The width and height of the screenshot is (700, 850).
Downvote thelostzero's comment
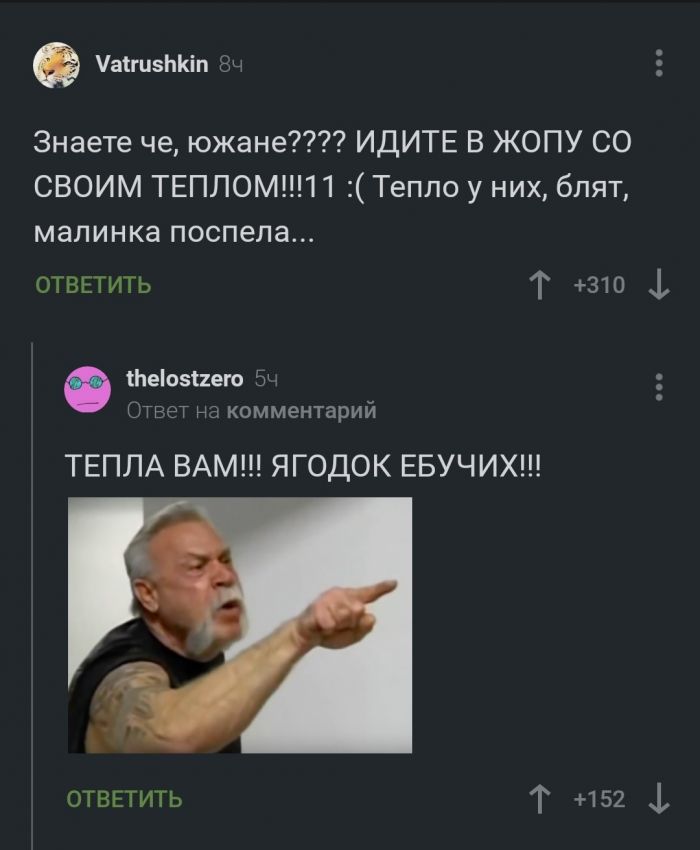tap(658, 799)
